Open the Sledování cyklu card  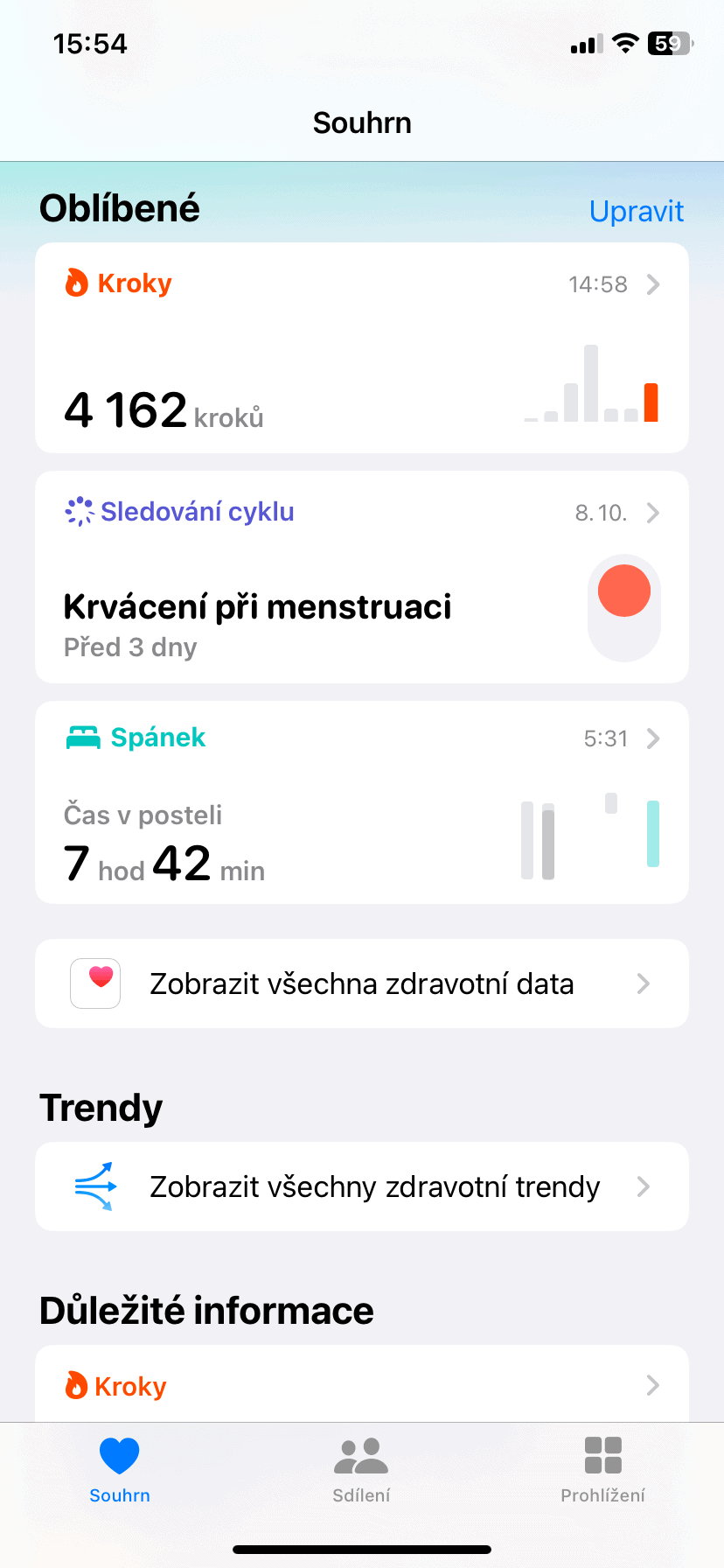pyautogui.click(x=361, y=577)
